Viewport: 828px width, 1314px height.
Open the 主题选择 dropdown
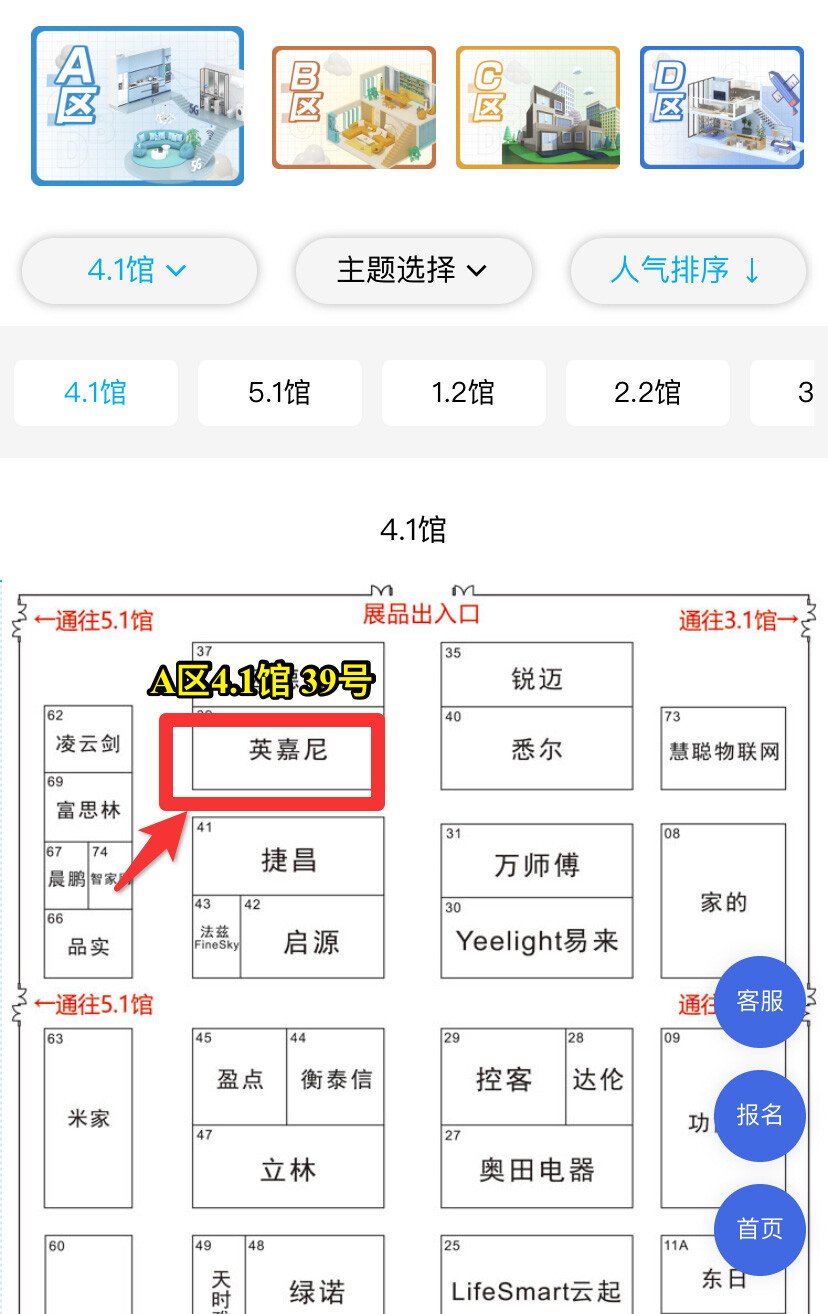coord(413,270)
